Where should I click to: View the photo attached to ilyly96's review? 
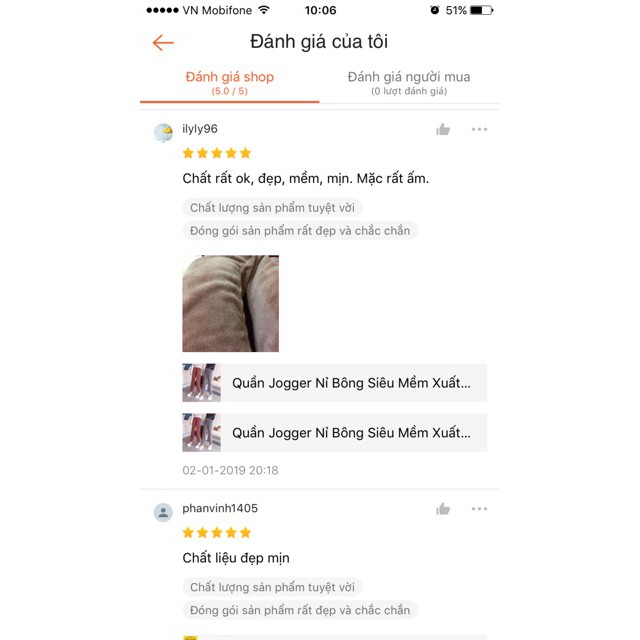coord(230,303)
